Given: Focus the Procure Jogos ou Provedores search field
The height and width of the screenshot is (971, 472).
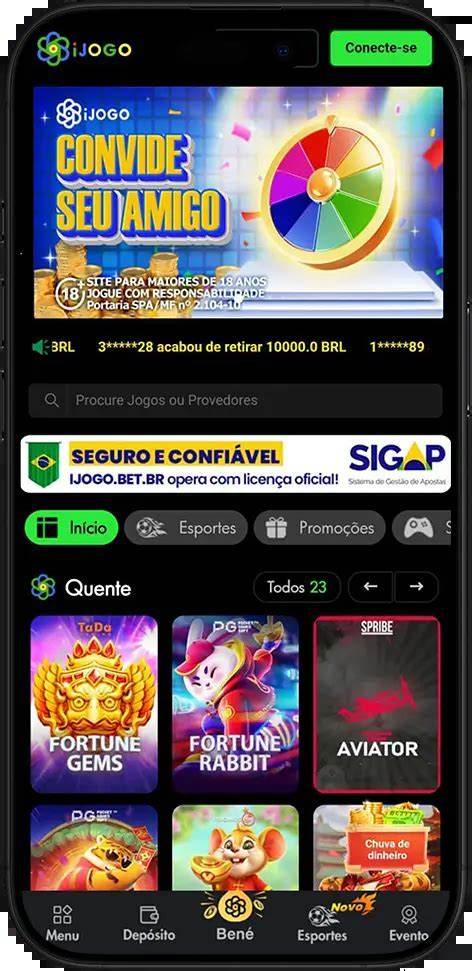Looking at the screenshot, I should (235, 400).
